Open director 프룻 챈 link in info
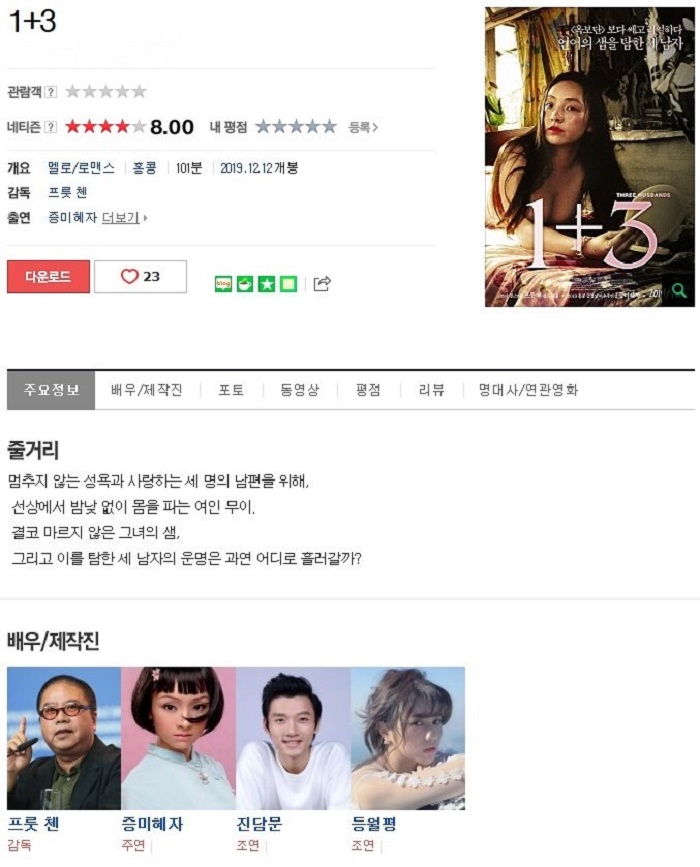The image size is (700, 867). coord(68,193)
